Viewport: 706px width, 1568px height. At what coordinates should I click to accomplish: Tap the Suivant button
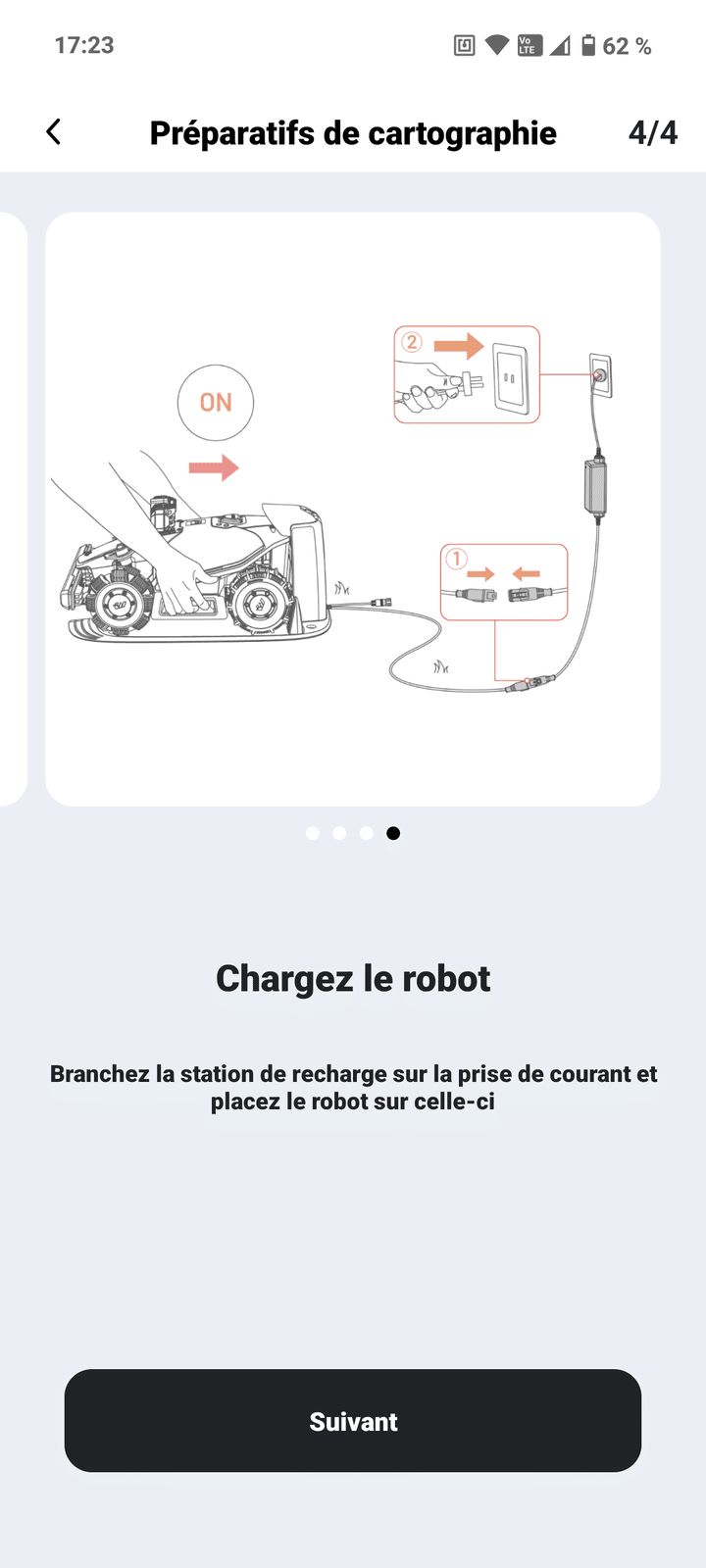[353, 1421]
